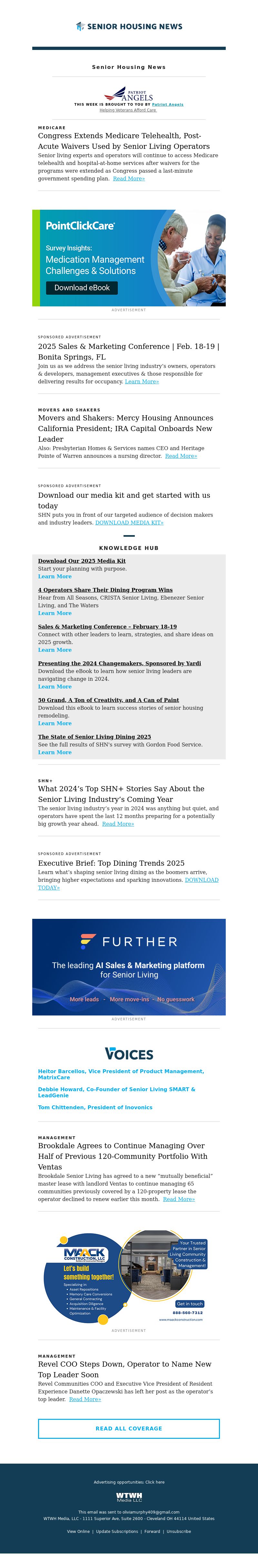Read more on 2024's Top SHN+ Stories
This screenshot has width=258, height=1568.
(118, 823)
